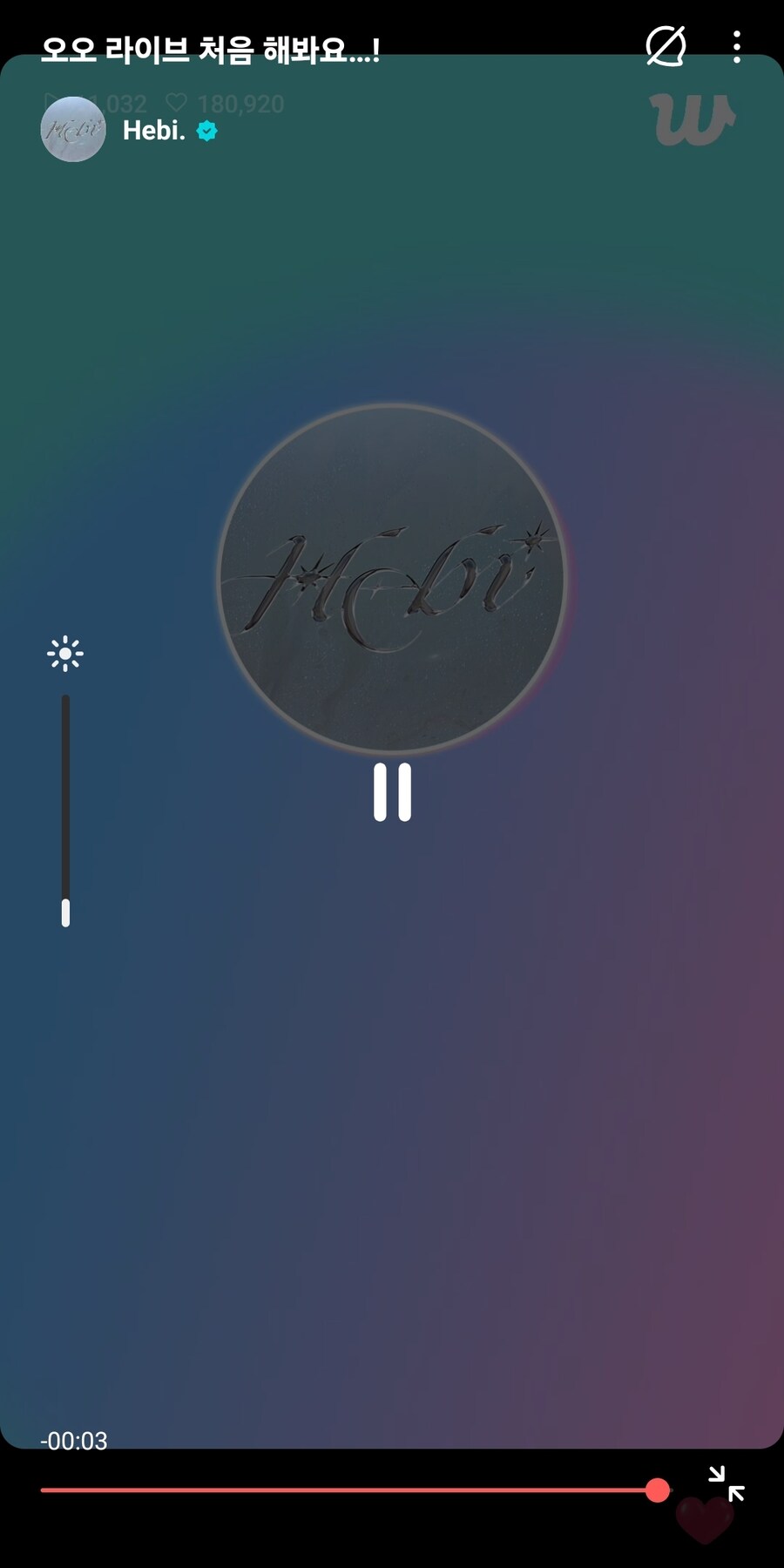Image resolution: width=784 pixels, height=1568 pixels.
Task: Open the three-dot overflow menu
Action: click(737, 47)
